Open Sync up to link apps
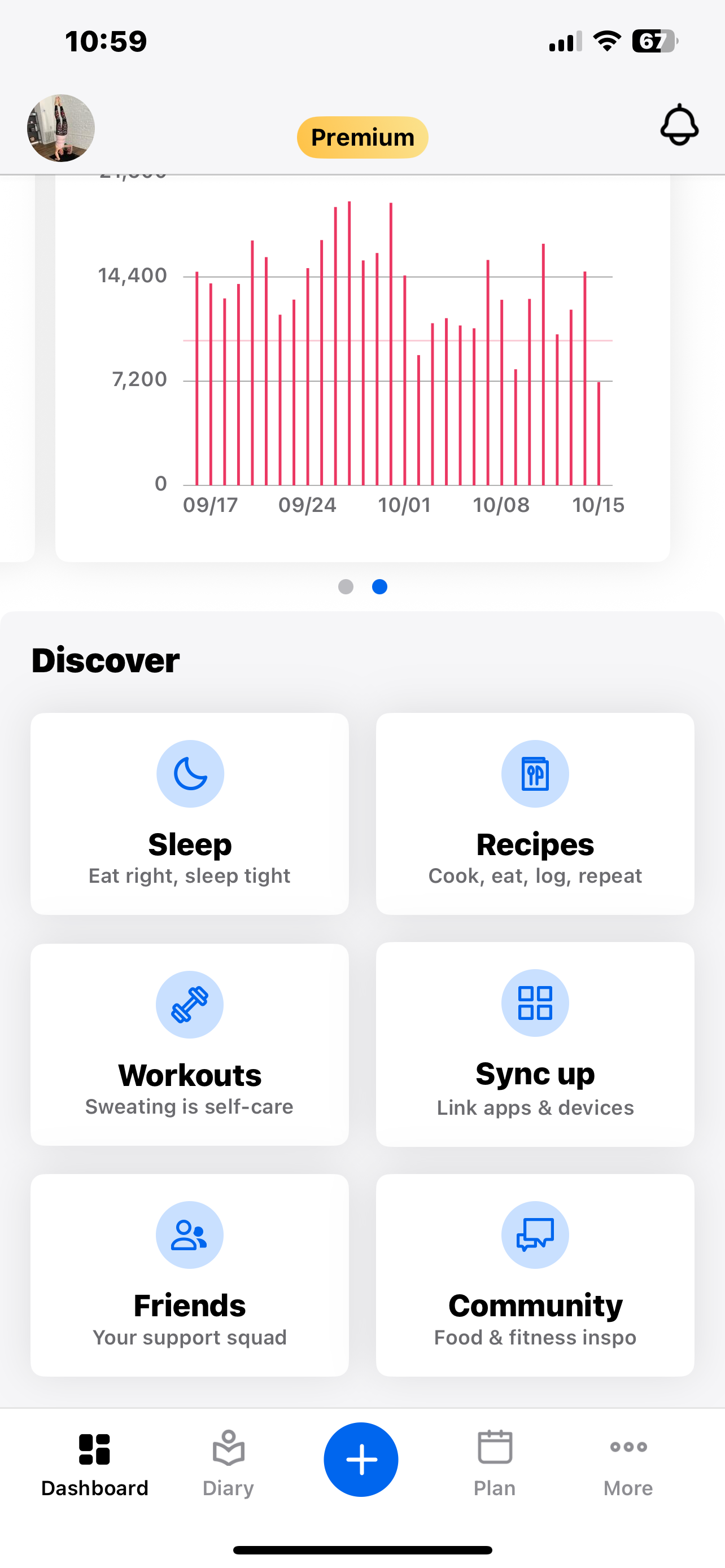Screen dimensions: 725x1568 pyautogui.click(x=535, y=1044)
